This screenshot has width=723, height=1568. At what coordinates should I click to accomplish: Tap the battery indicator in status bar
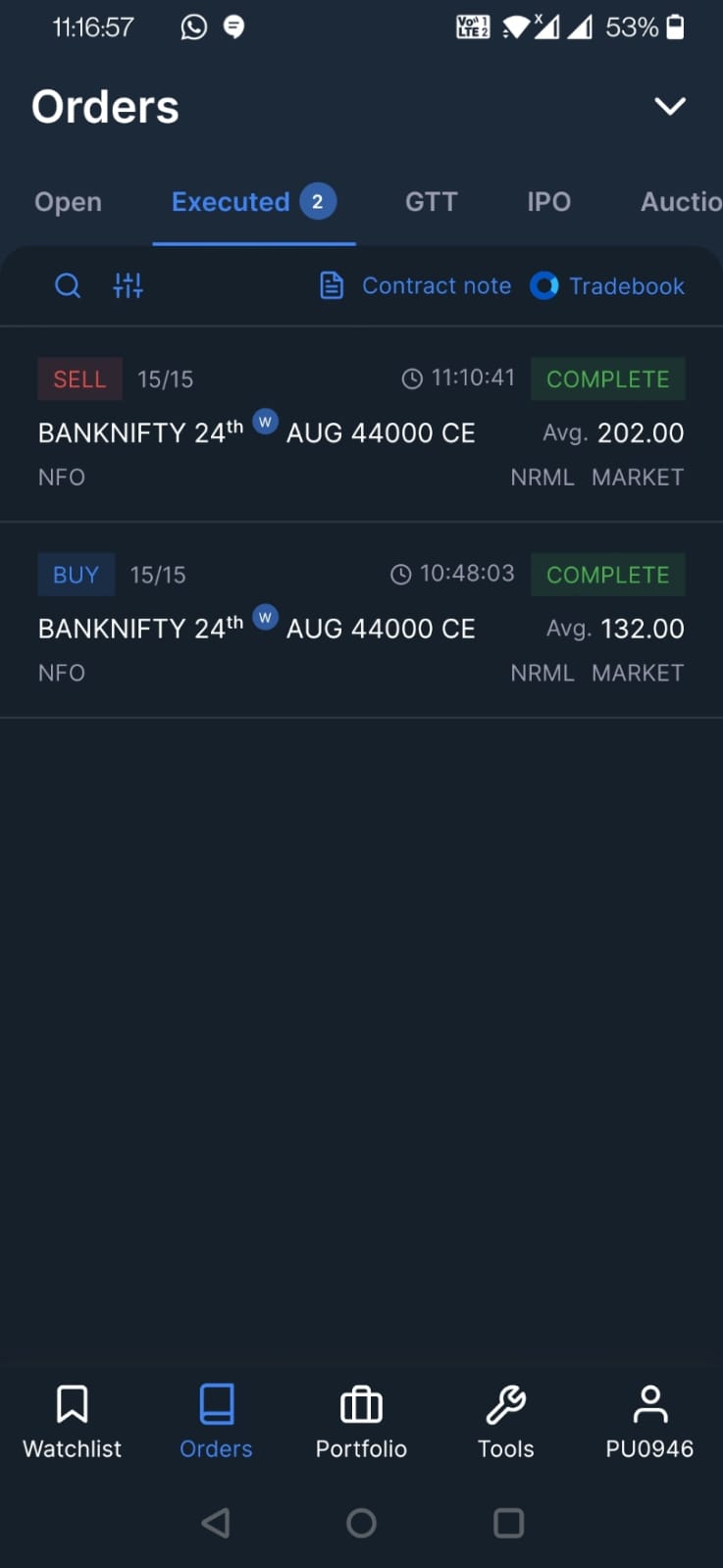tap(674, 26)
